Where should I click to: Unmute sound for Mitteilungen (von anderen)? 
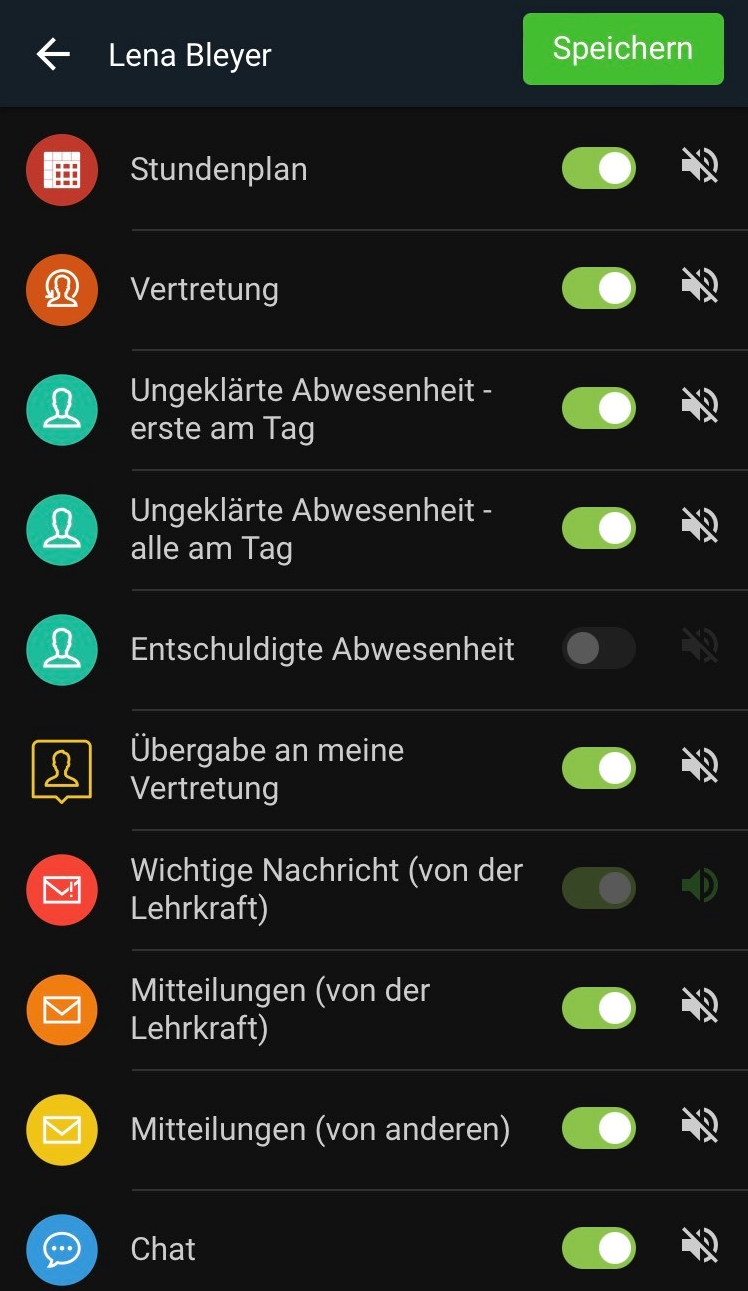pyautogui.click(x=700, y=1127)
